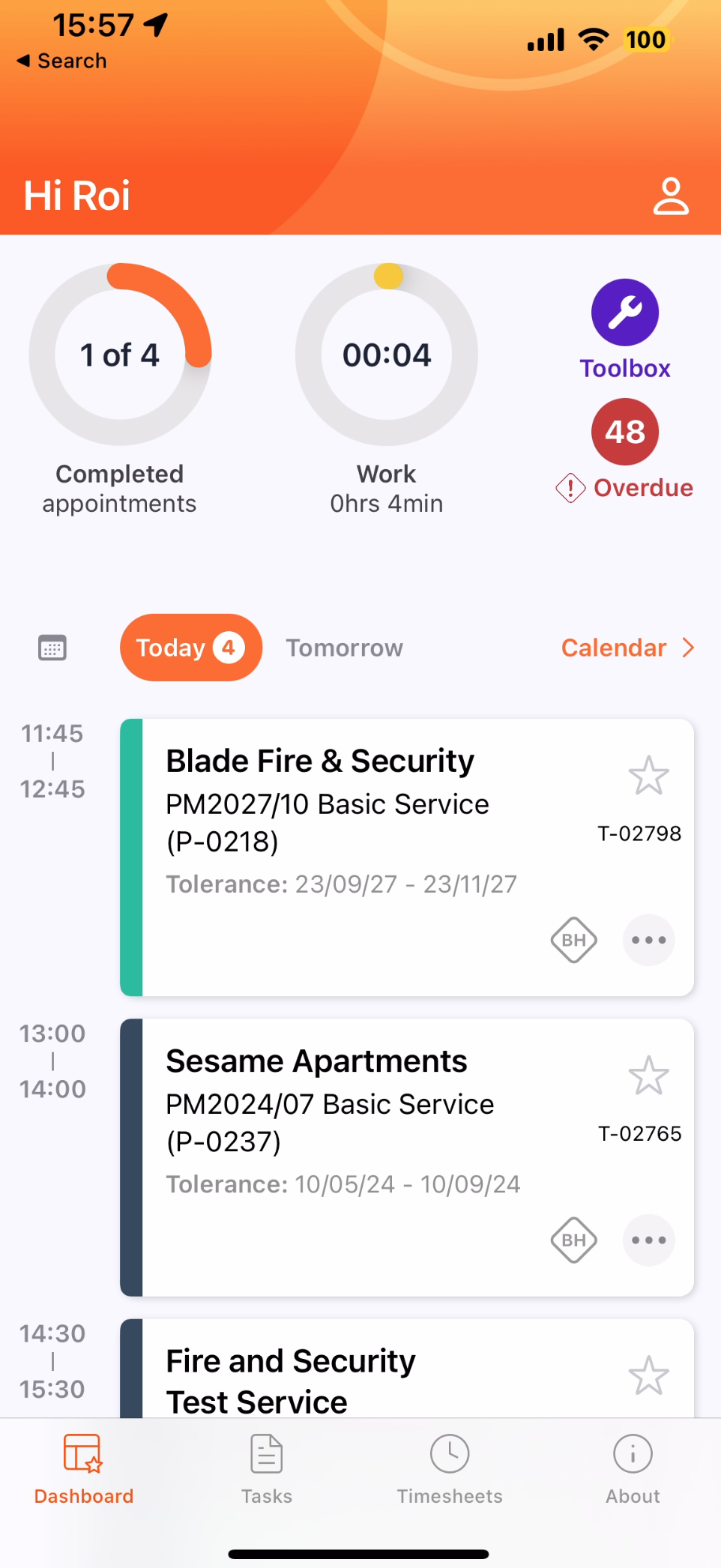Tap BH badge on Sesame Apartments card
721x1568 pixels.
pyautogui.click(x=573, y=1240)
